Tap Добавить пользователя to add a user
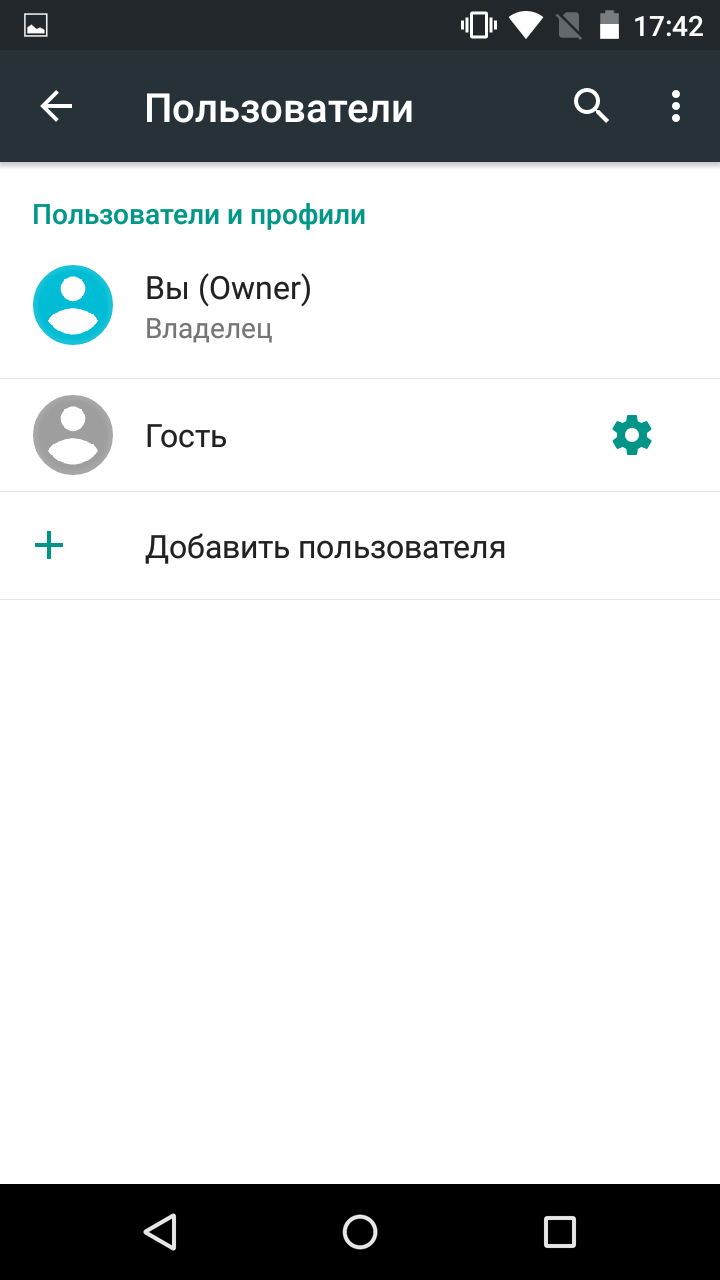 (360, 546)
